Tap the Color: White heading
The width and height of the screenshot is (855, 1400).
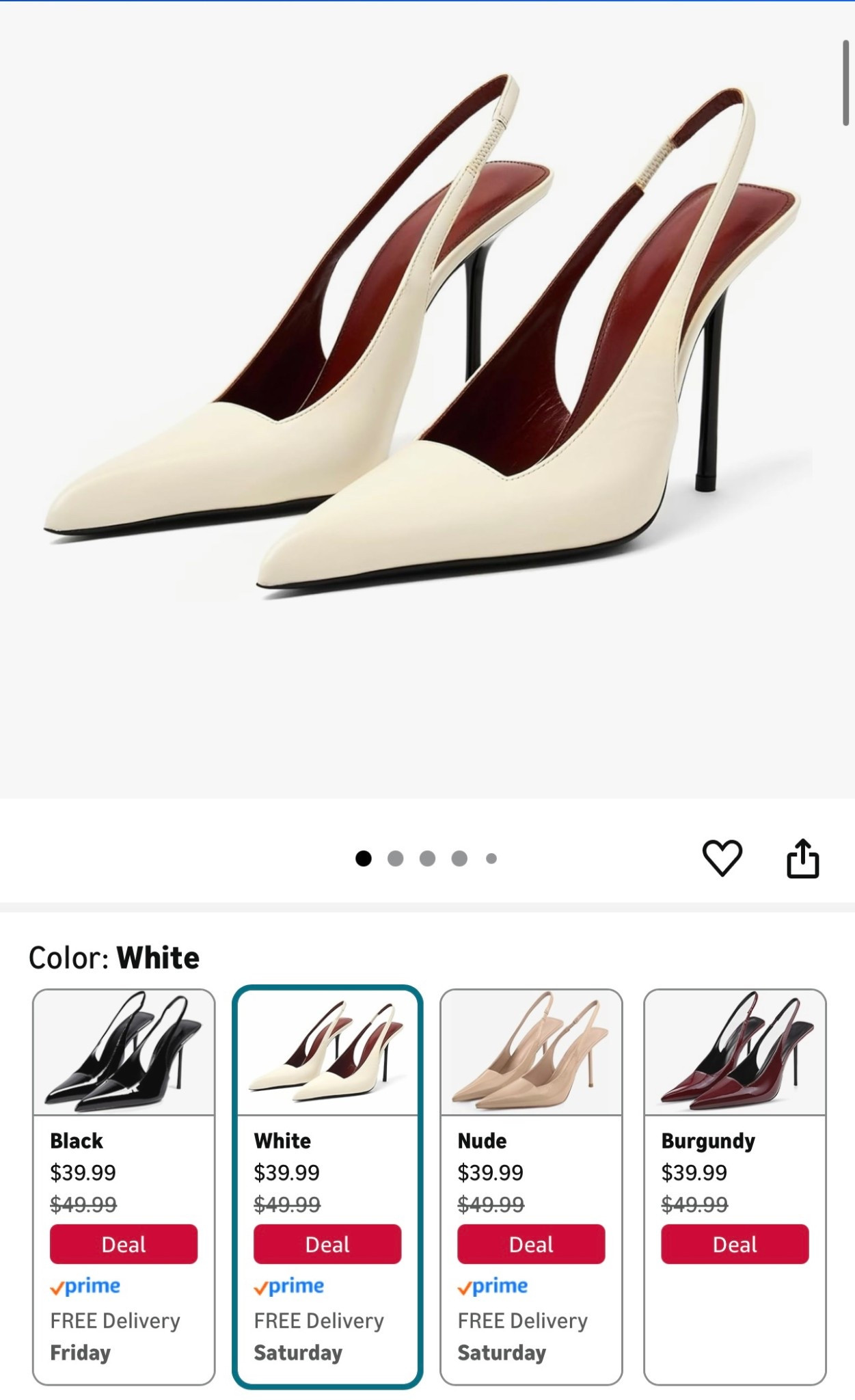(x=113, y=956)
